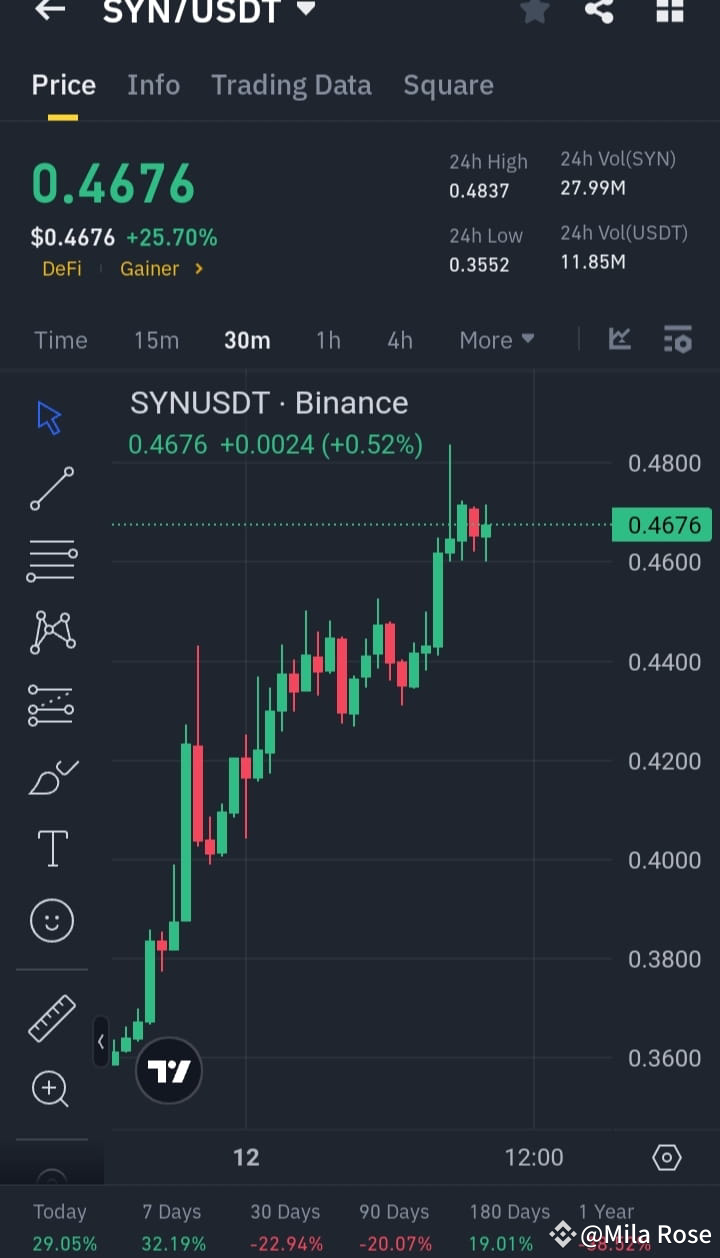This screenshot has width=720, height=1258.
Task: Expand the More timeframes dropdown
Action: point(496,339)
